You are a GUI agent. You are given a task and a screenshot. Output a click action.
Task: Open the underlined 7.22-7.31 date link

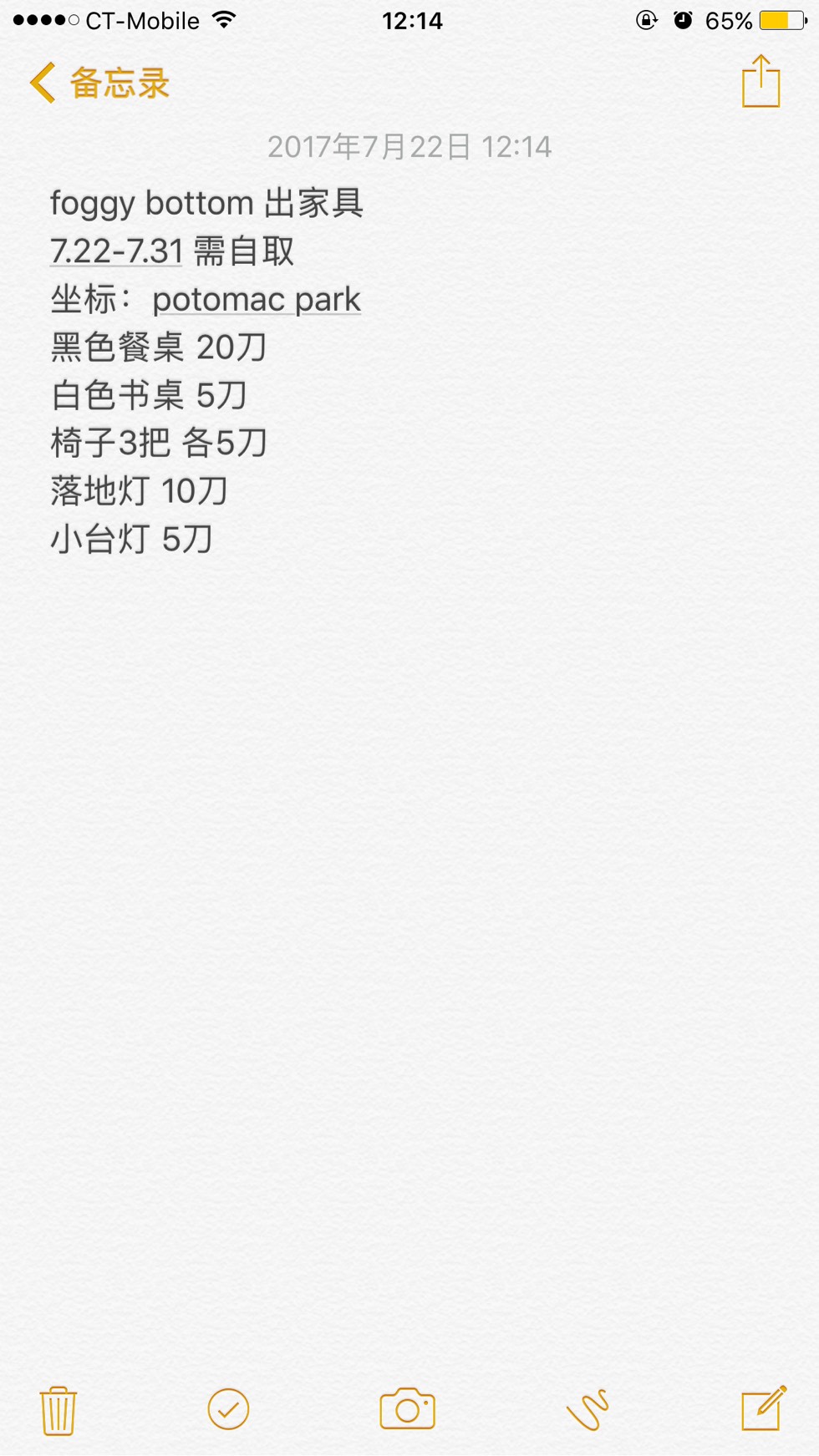click(116, 251)
